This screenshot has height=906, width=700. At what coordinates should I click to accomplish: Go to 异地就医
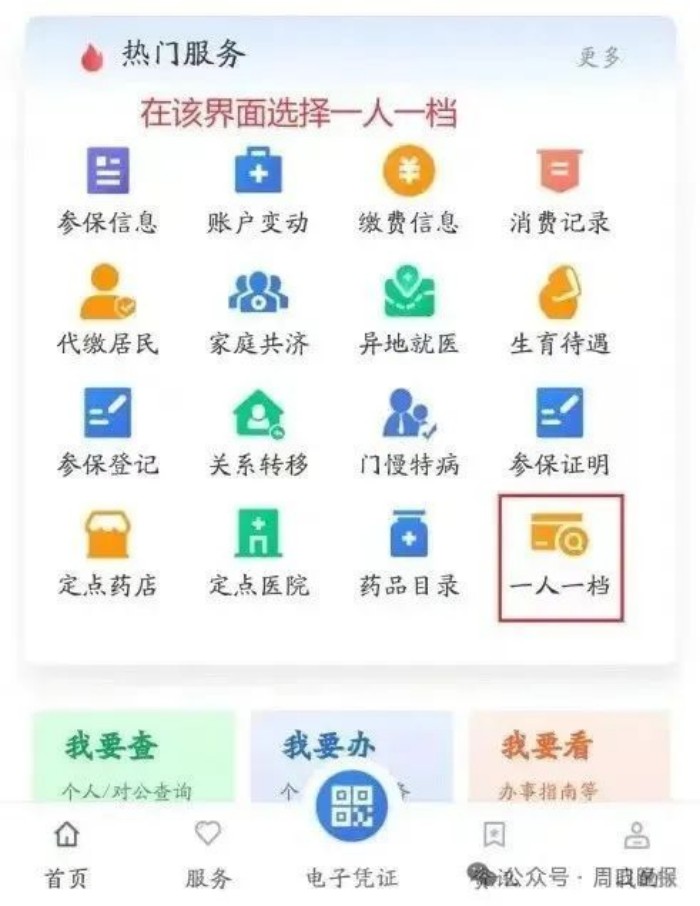408,312
